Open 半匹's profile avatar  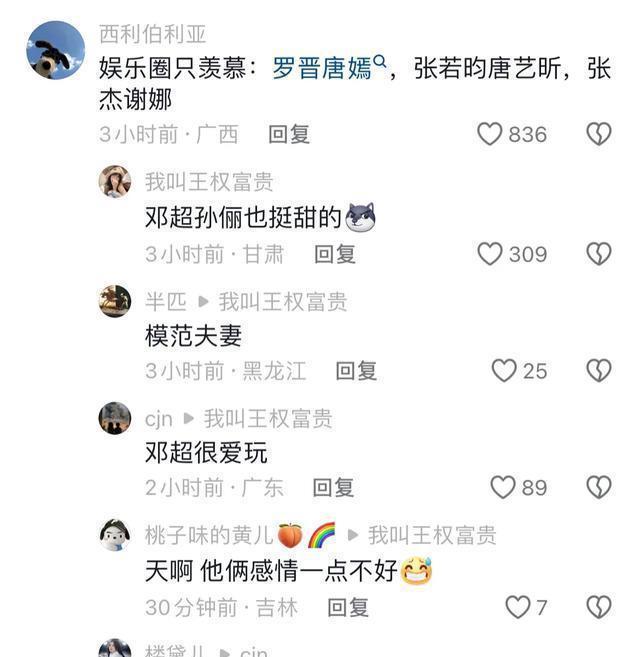tap(115, 301)
